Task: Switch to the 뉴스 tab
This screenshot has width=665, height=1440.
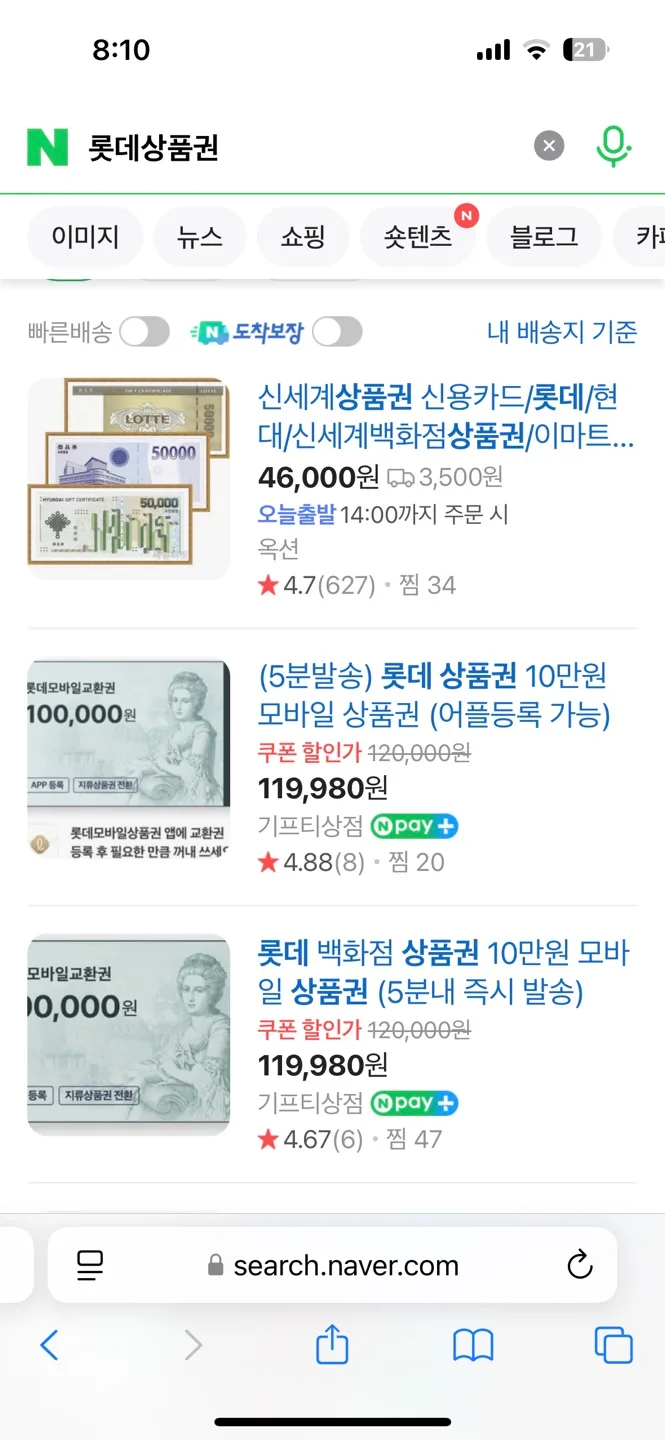Action: 199,237
